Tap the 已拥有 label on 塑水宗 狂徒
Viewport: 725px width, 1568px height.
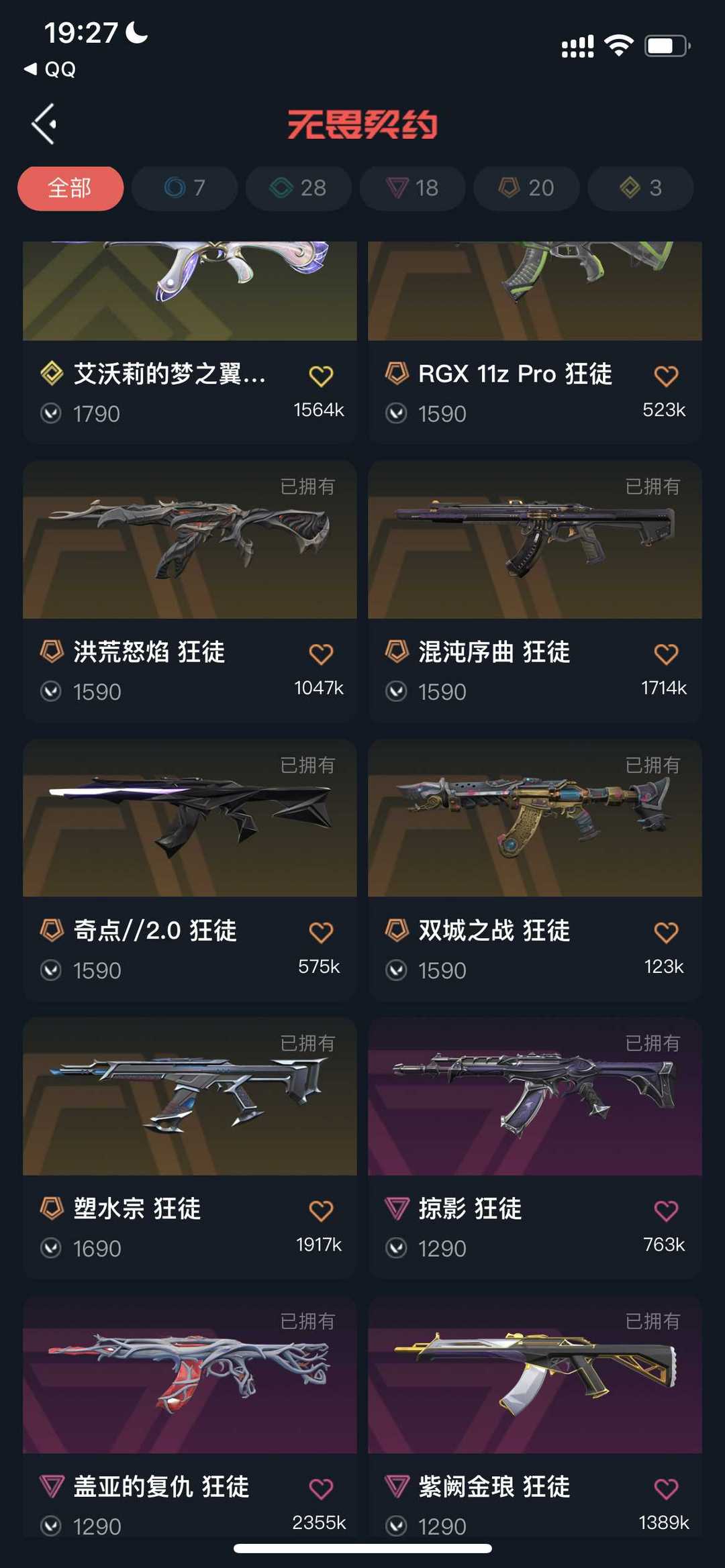[308, 1043]
